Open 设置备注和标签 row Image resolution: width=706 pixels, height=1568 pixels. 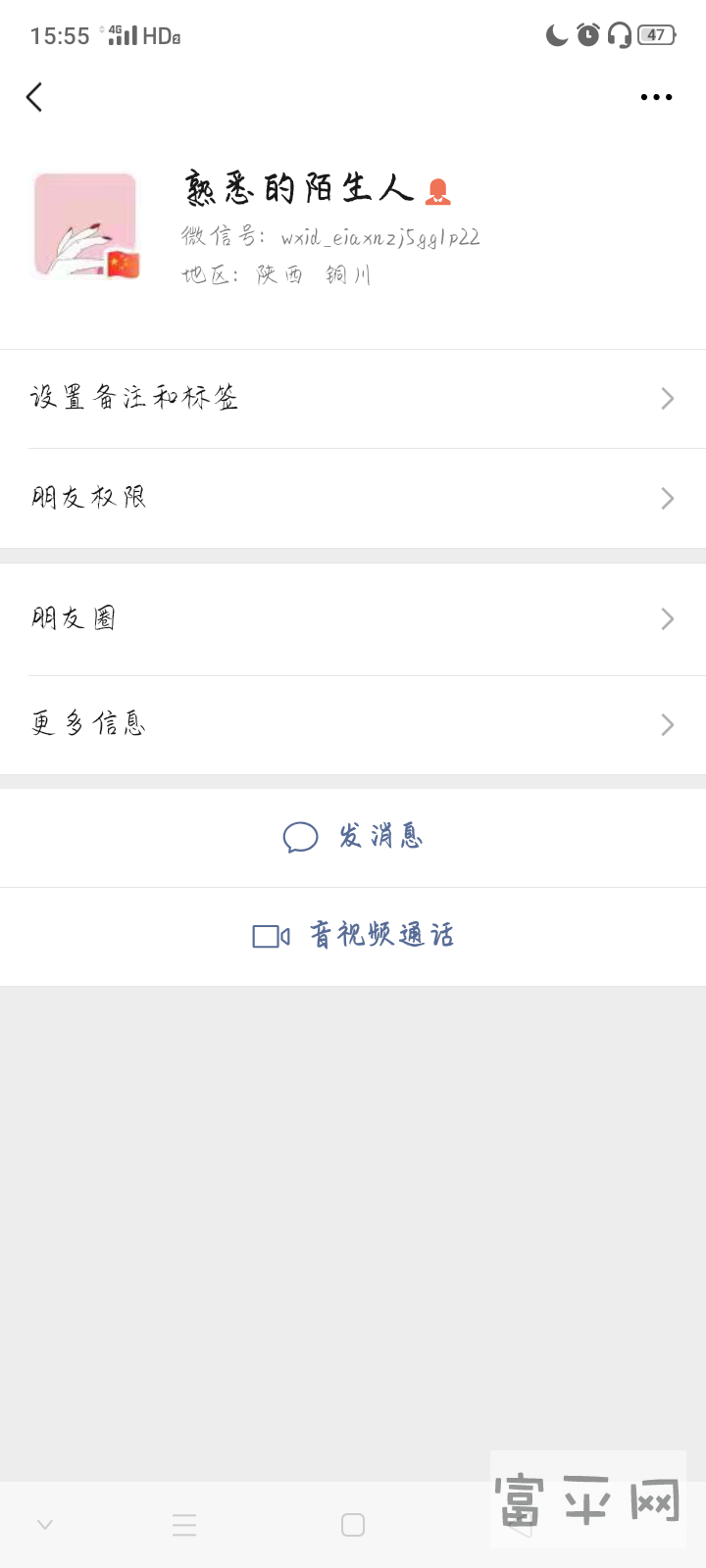coord(353,399)
